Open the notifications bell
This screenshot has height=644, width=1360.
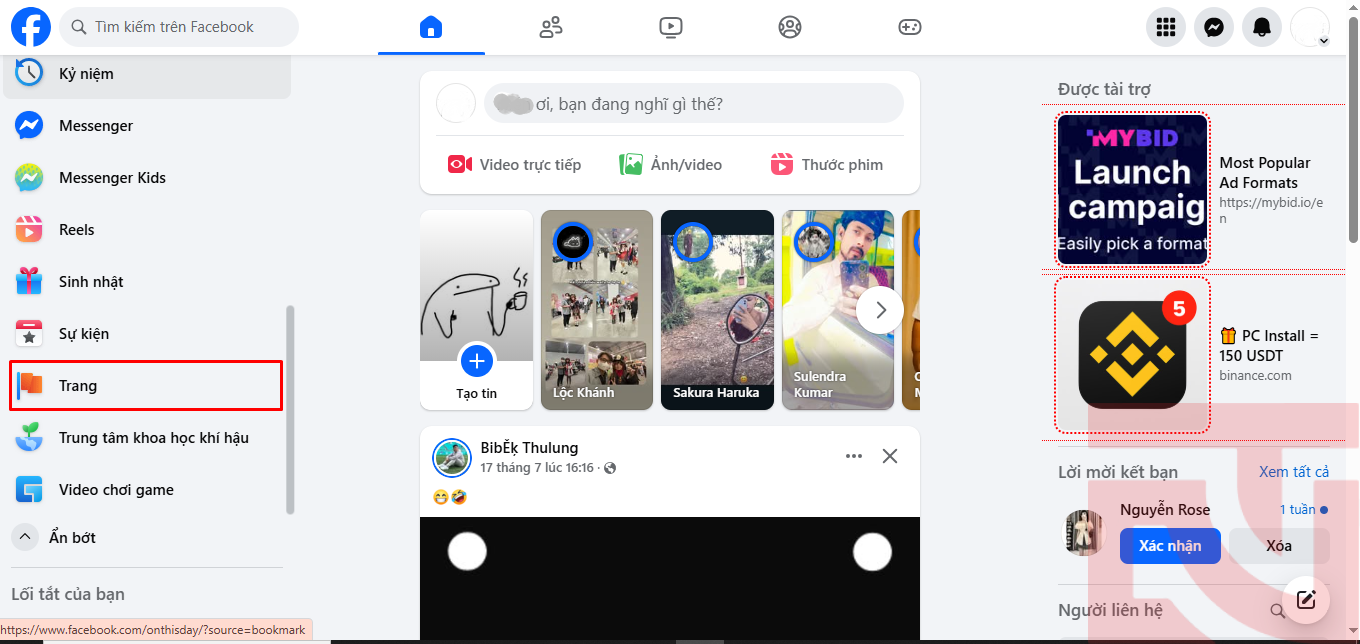(1262, 27)
